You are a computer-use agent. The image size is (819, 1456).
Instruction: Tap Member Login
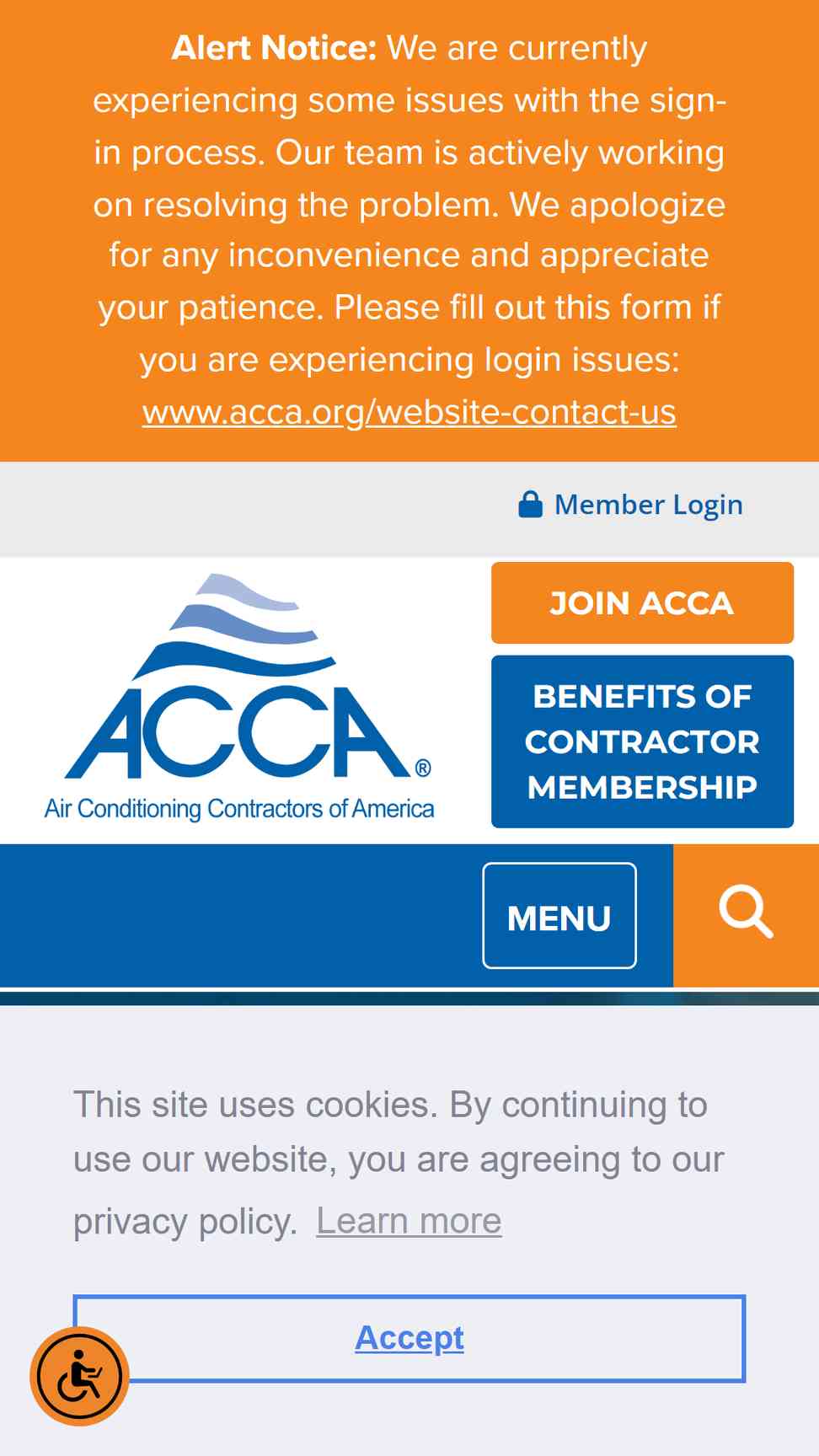pos(630,505)
